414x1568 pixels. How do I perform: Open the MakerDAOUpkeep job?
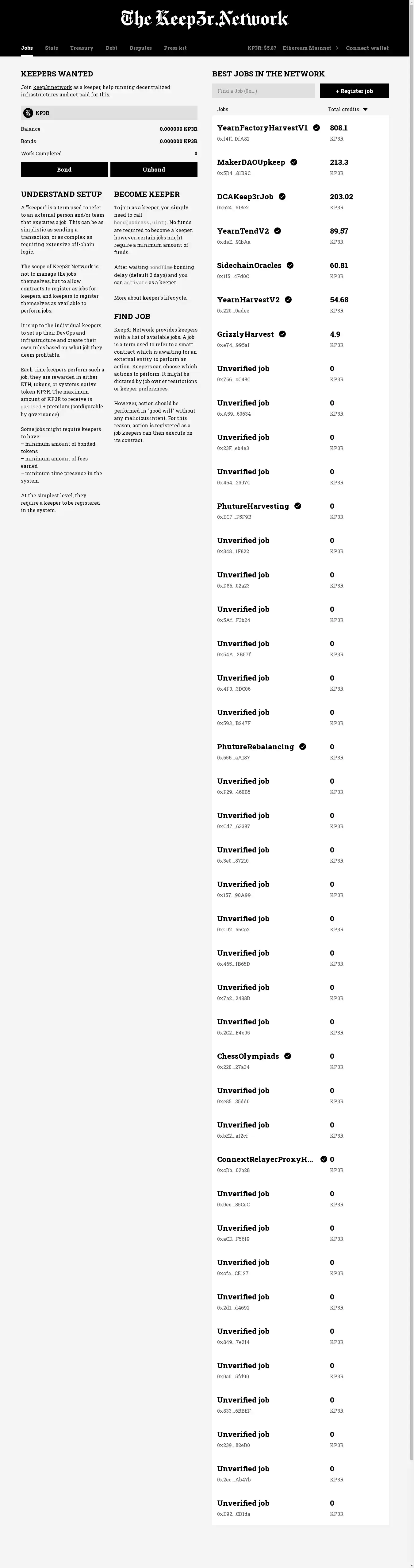[251, 162]
